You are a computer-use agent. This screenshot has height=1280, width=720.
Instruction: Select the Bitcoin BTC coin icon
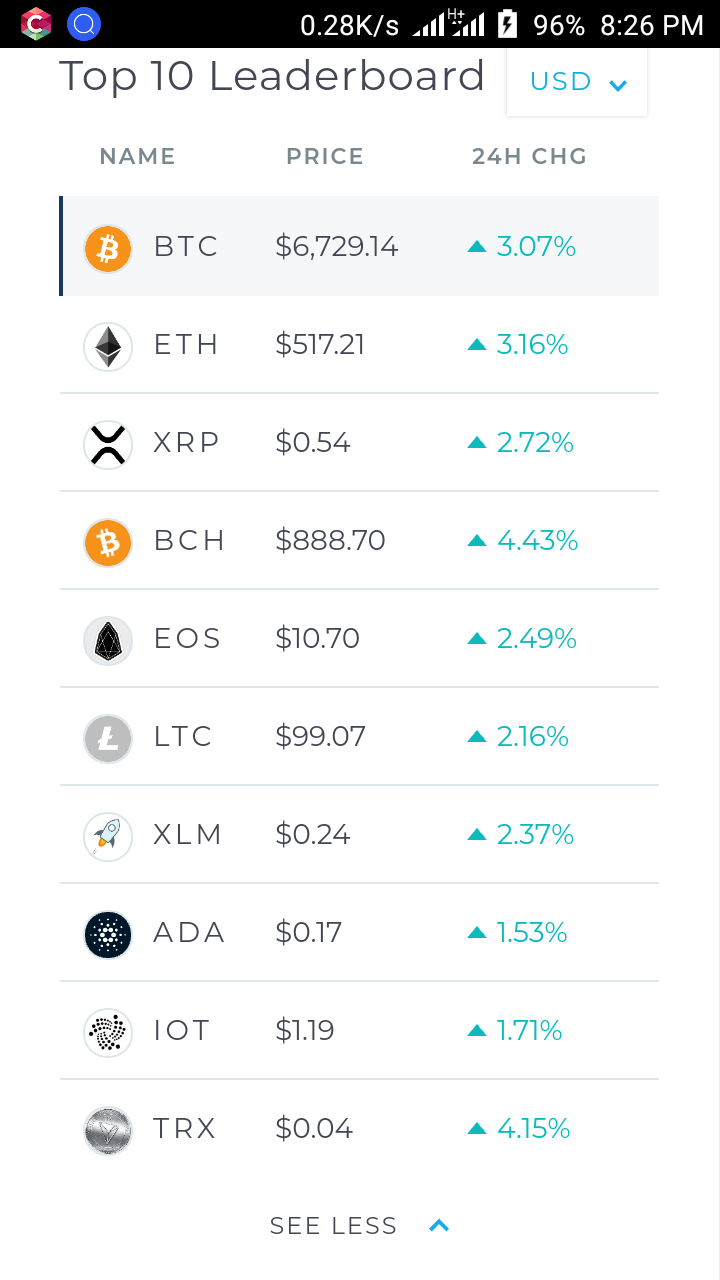click(x=107, y=246)
